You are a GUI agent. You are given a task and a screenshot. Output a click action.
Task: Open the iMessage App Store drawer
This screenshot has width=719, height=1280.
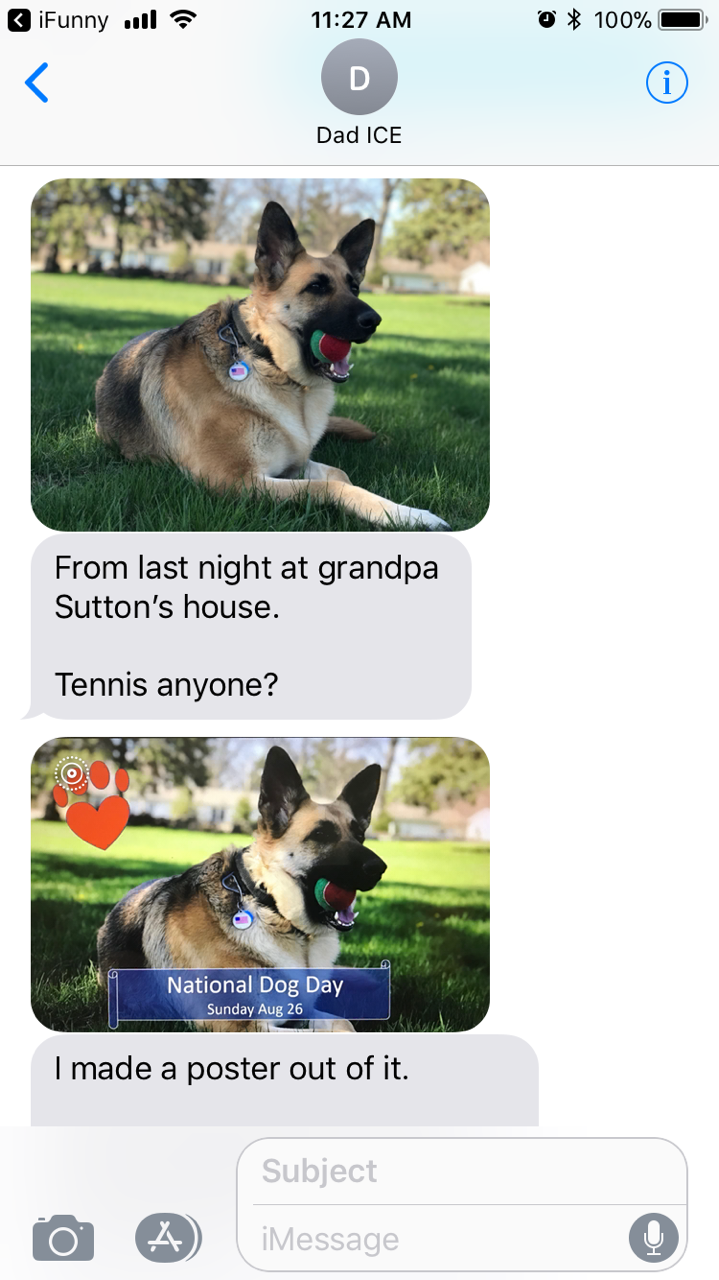click(167, 1238)
